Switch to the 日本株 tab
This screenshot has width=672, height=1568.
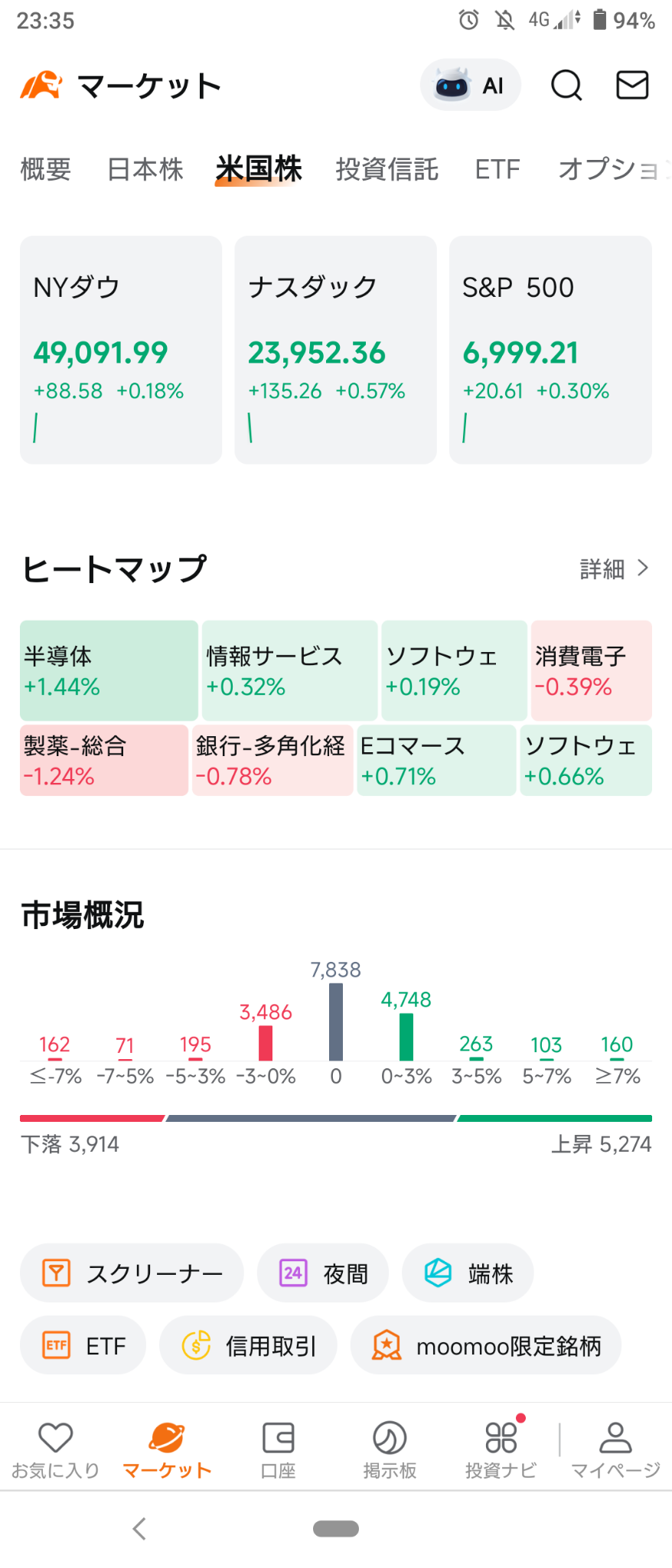[x=145, y=169]
